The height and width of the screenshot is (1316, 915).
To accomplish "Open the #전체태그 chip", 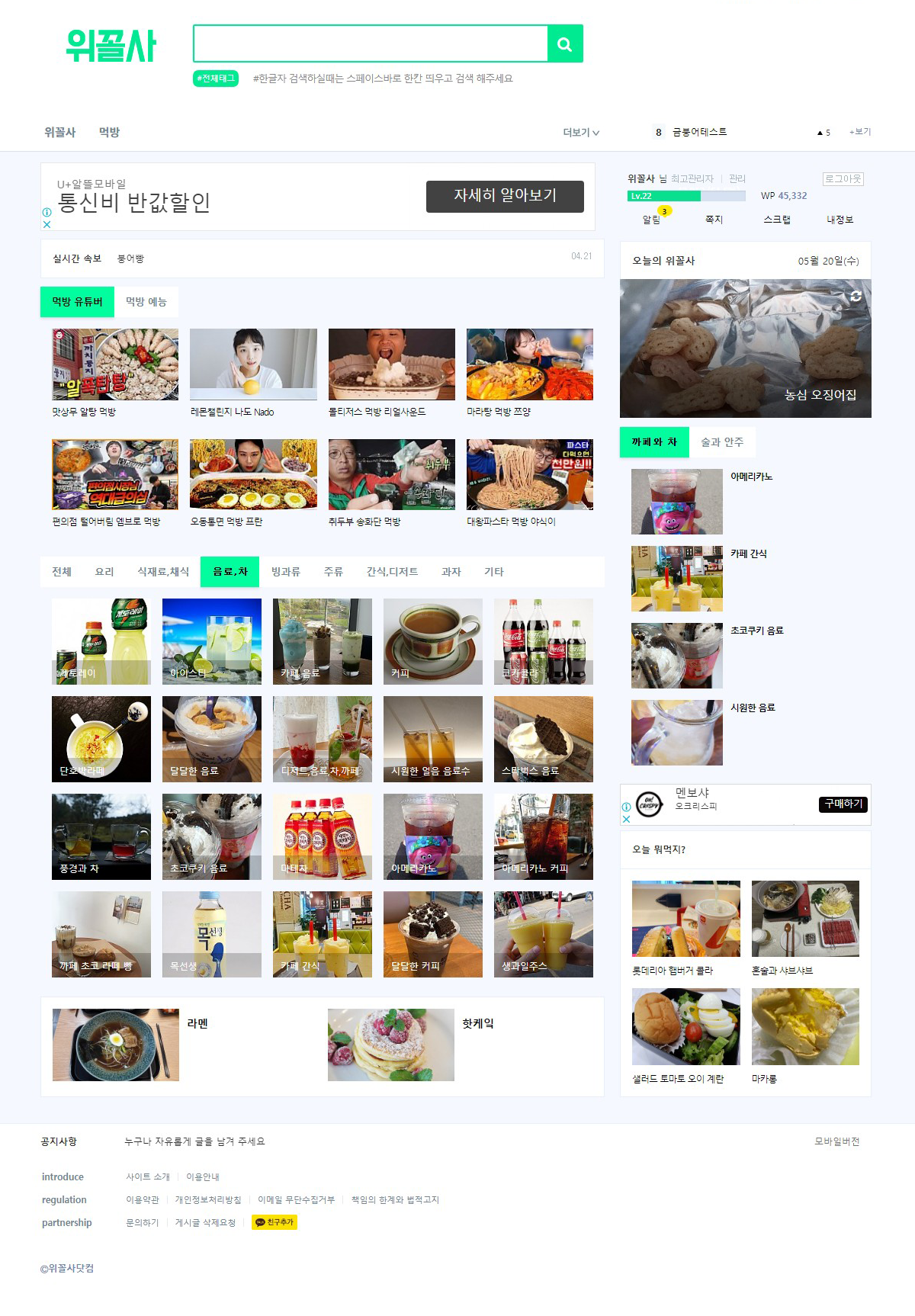I will pos(216,79).
